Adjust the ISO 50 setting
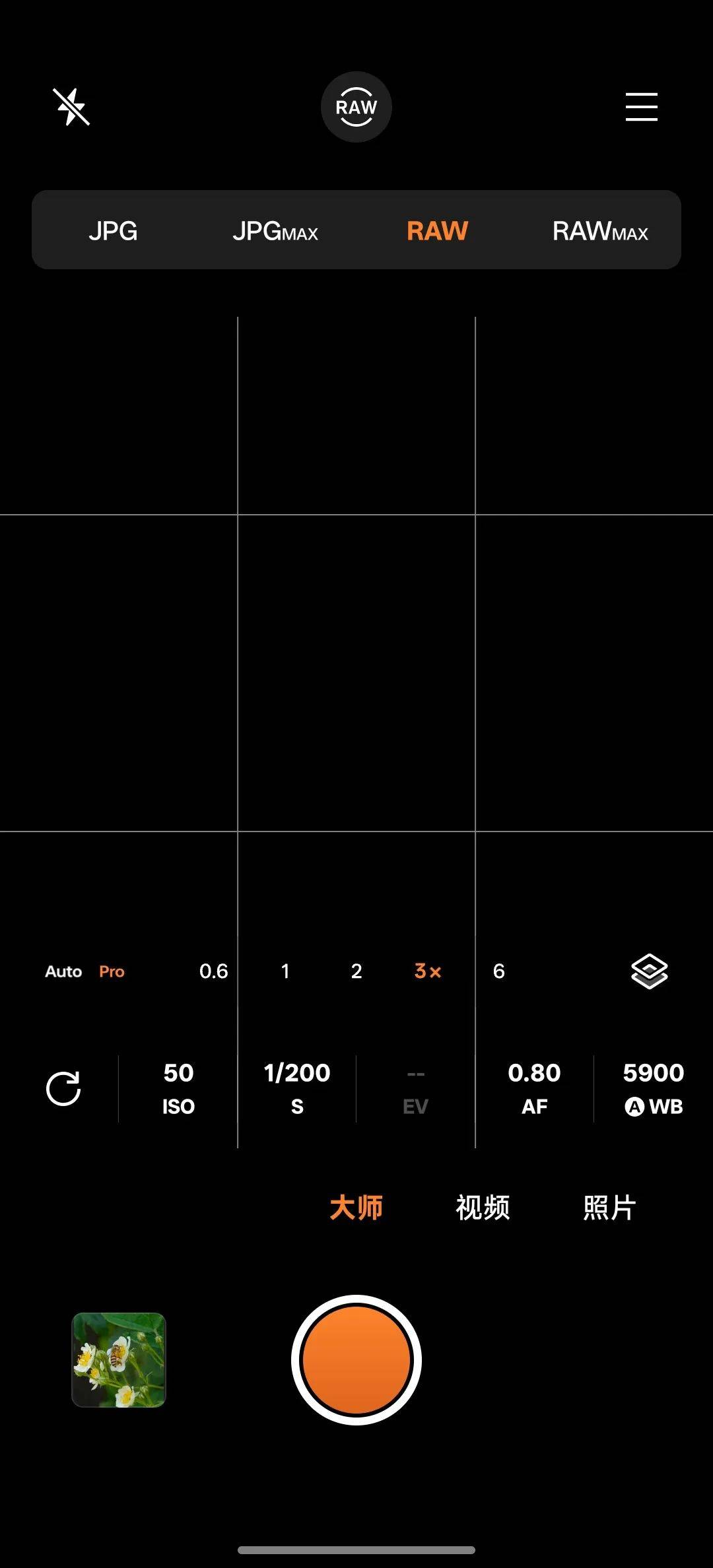The image size is (713, 1568). point(178,1088)
